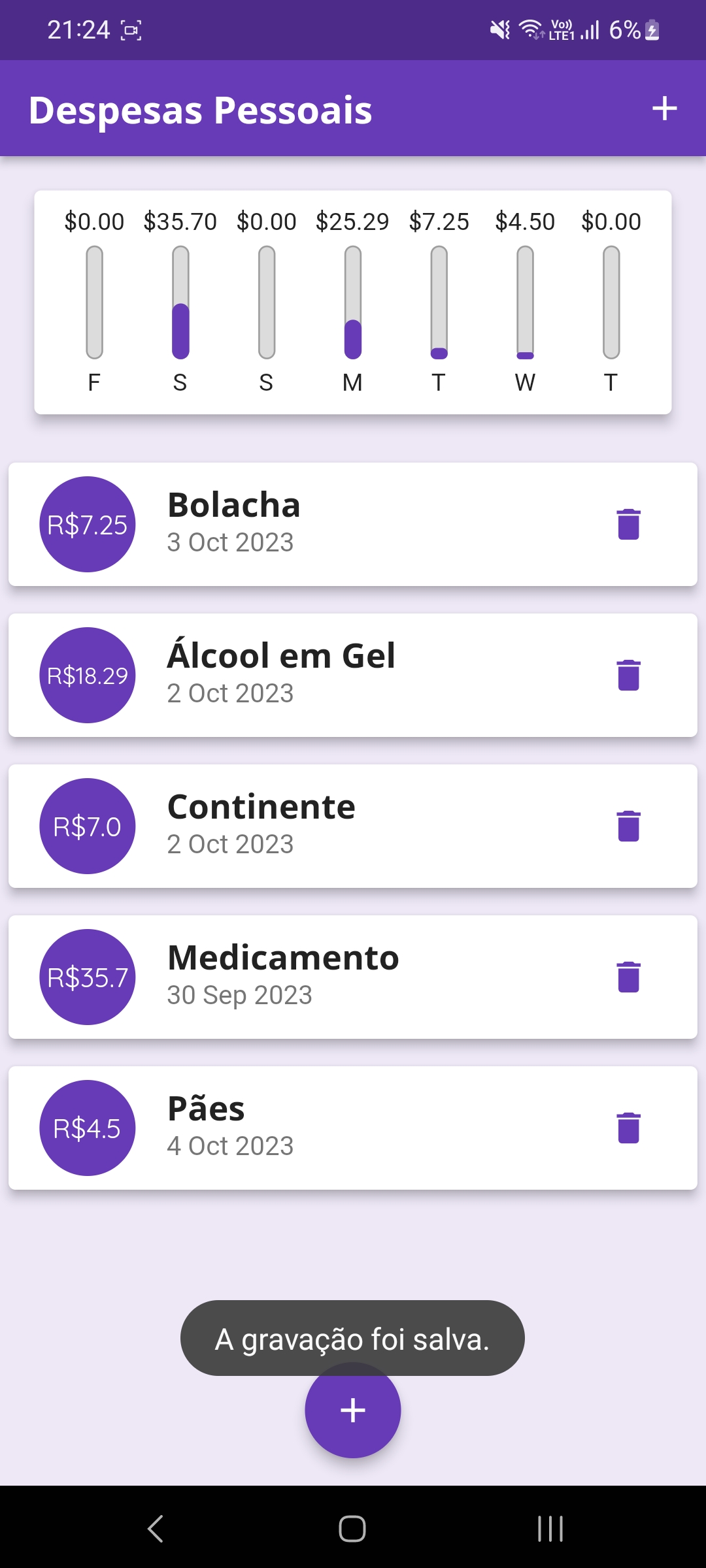Delete the Bolacha expense
Image resolution: width=706 pixels, height=1568 pixels.
[x=628, y=524]
